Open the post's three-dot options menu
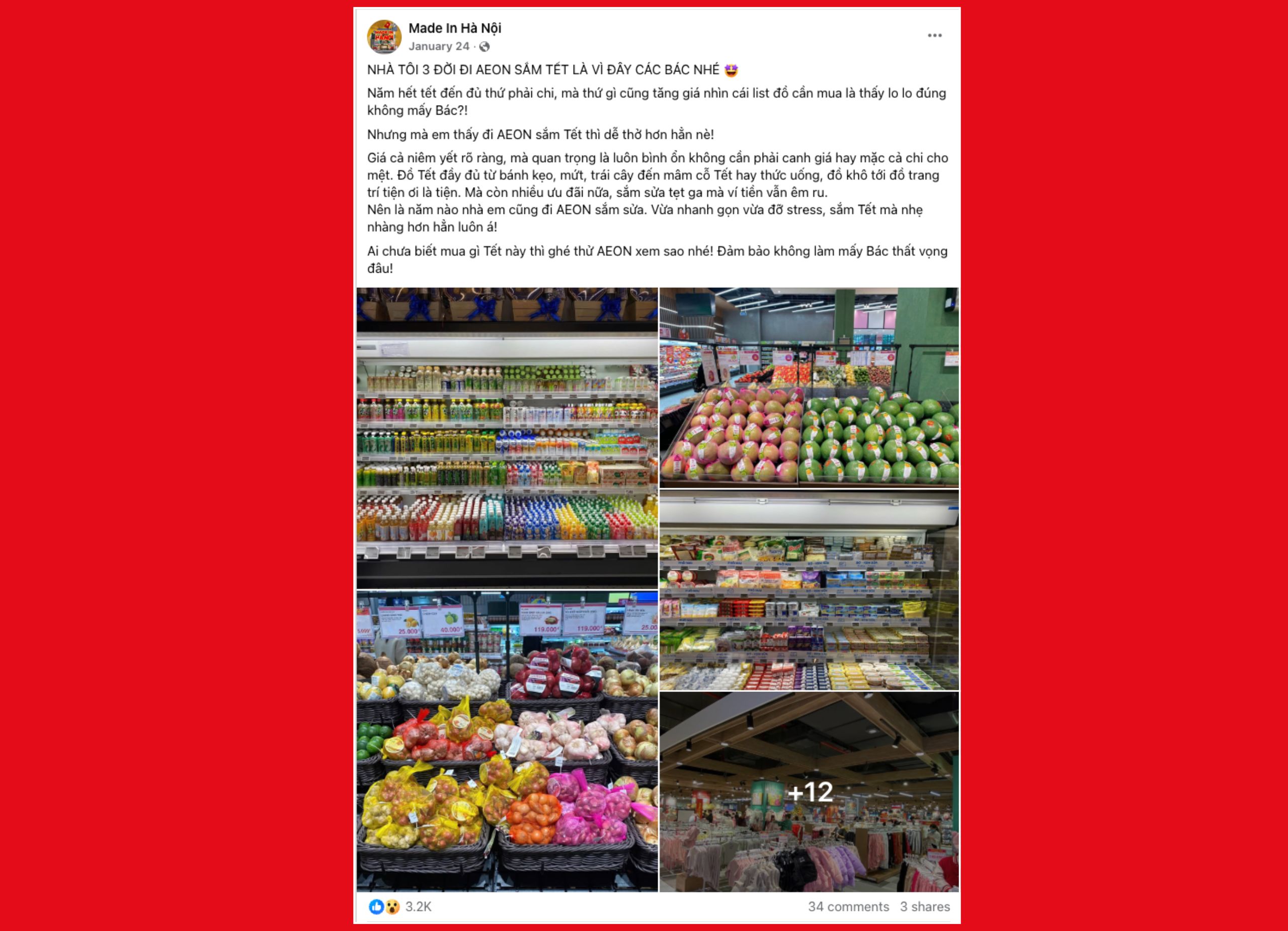1288x931 pixels. [934, 35]
